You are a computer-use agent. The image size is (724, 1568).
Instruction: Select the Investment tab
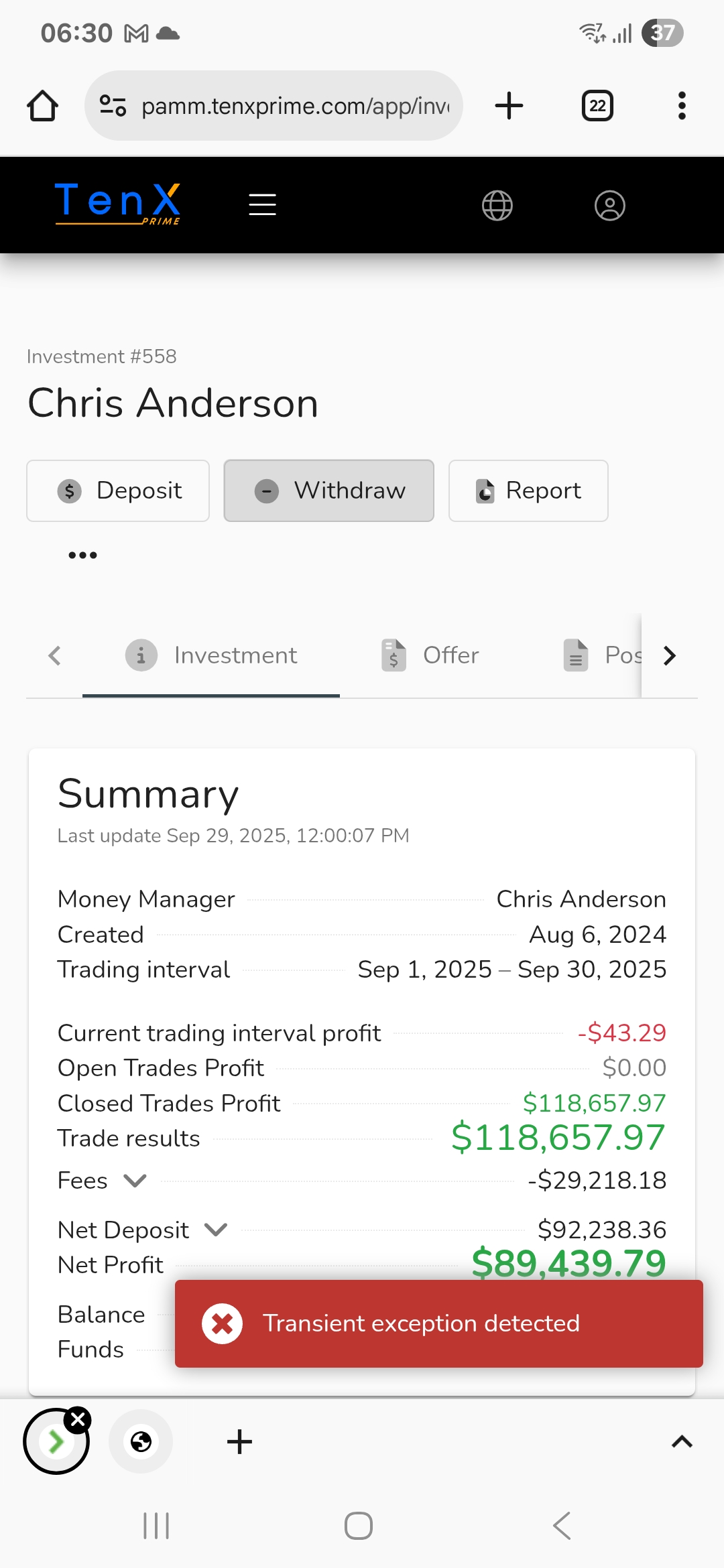211,655
